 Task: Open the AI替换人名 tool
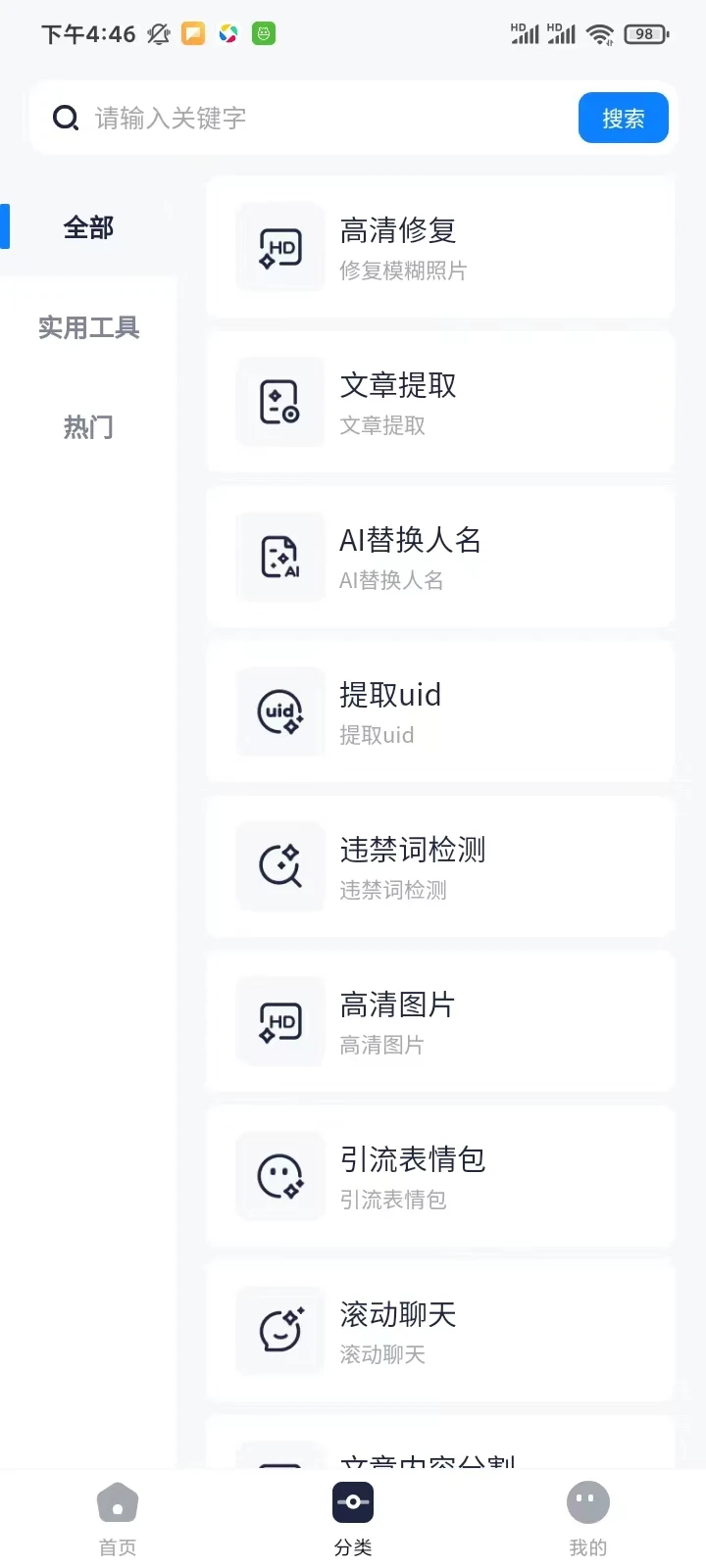click(439, 557)
